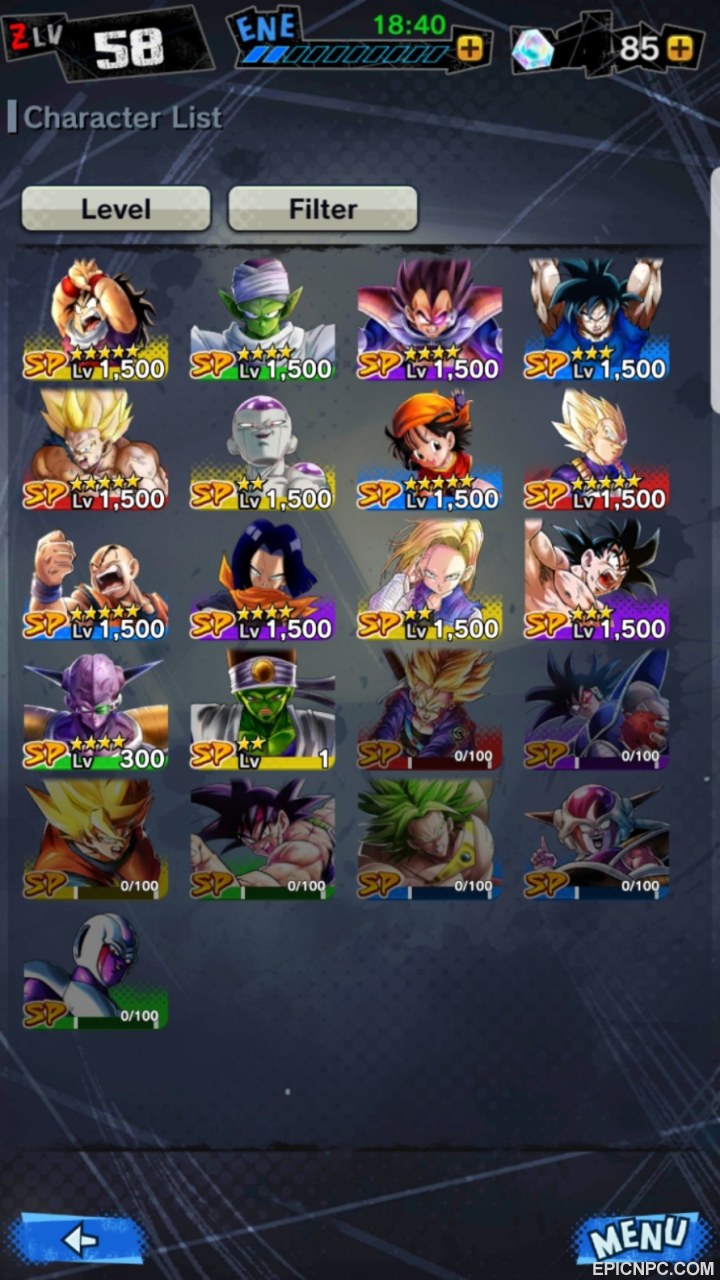Select the locked green-haired Broly character
Viewport: 720px width, 1280px height.
(x=430, y=838)
